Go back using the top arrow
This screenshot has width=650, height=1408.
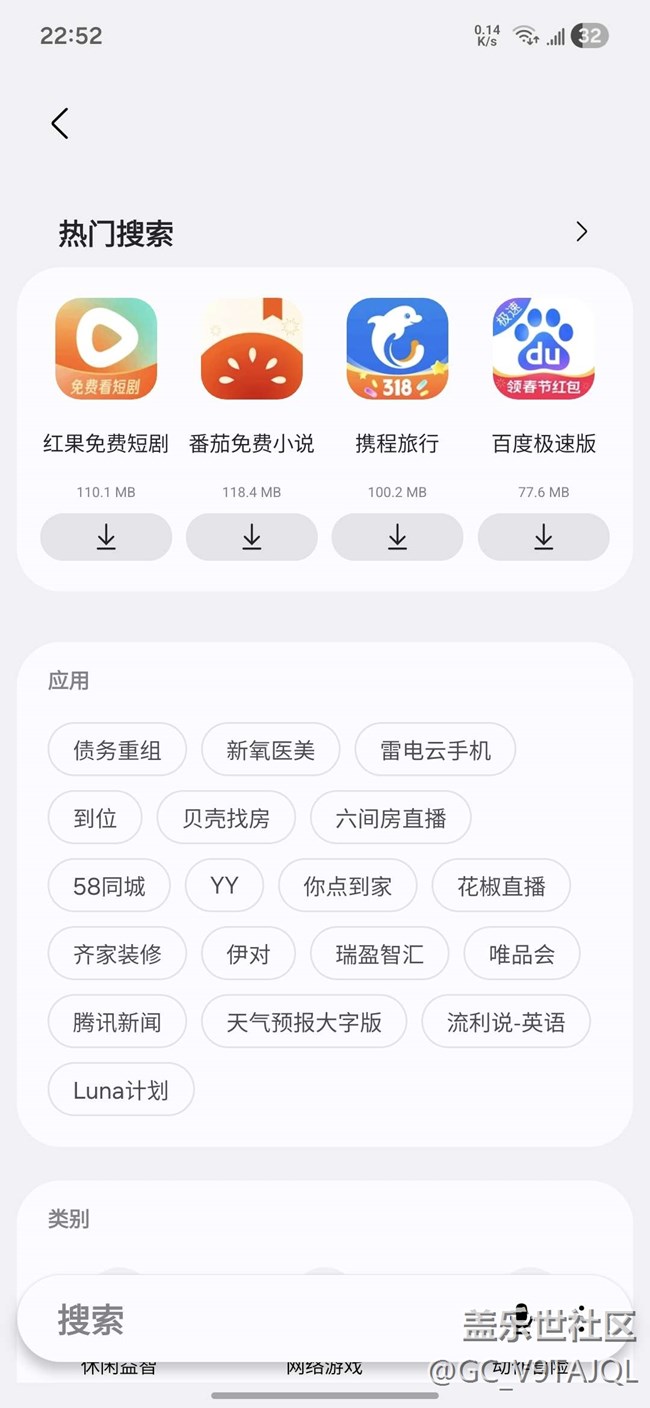pos(60,124)
